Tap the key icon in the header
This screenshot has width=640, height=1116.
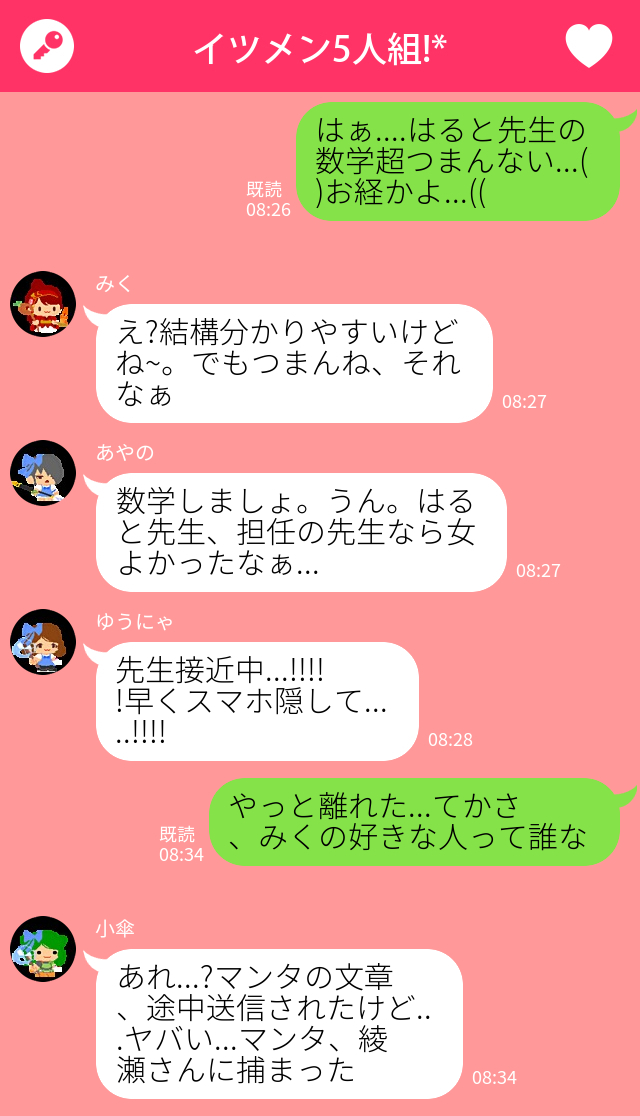pos(47,45)
